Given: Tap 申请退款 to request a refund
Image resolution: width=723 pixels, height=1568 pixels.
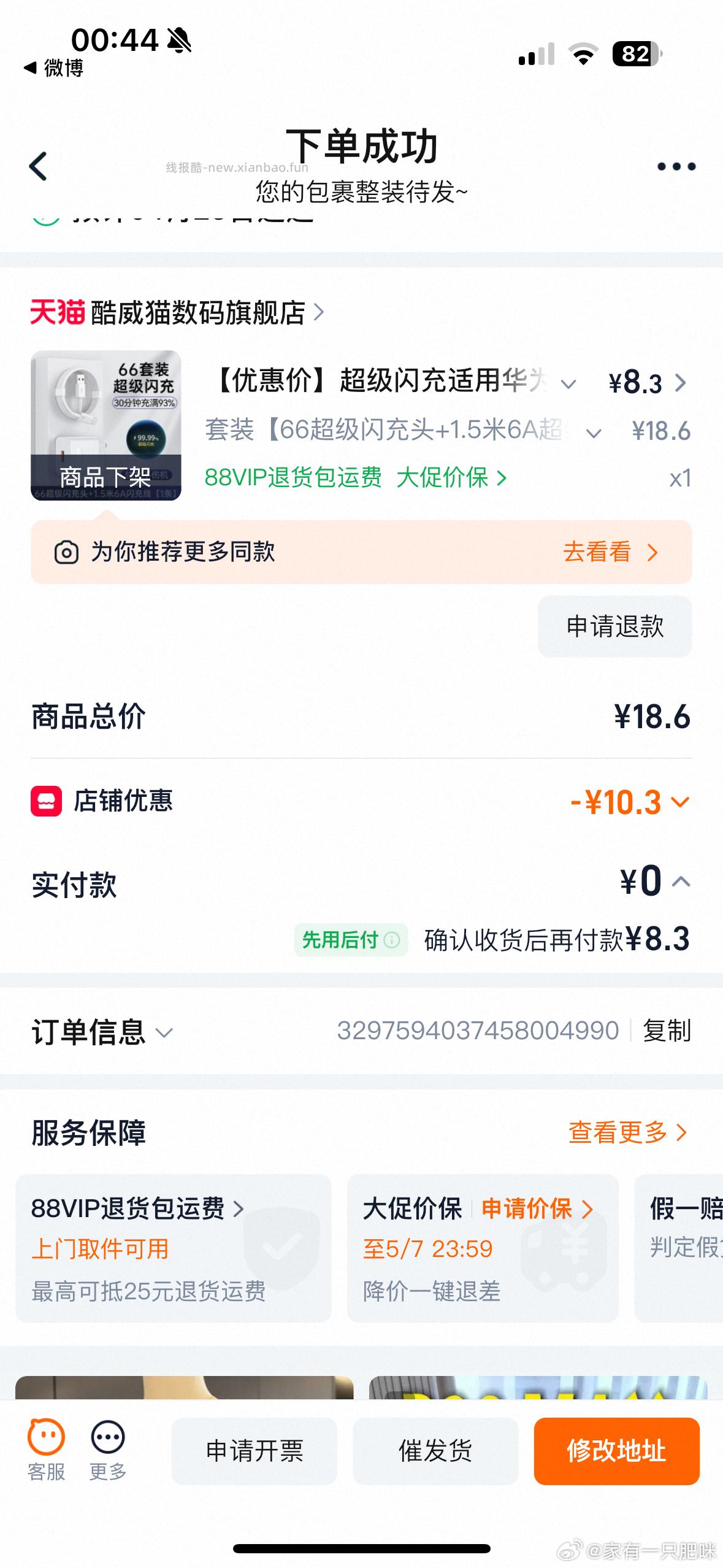Looking at the screenshot, I should 614,626.
